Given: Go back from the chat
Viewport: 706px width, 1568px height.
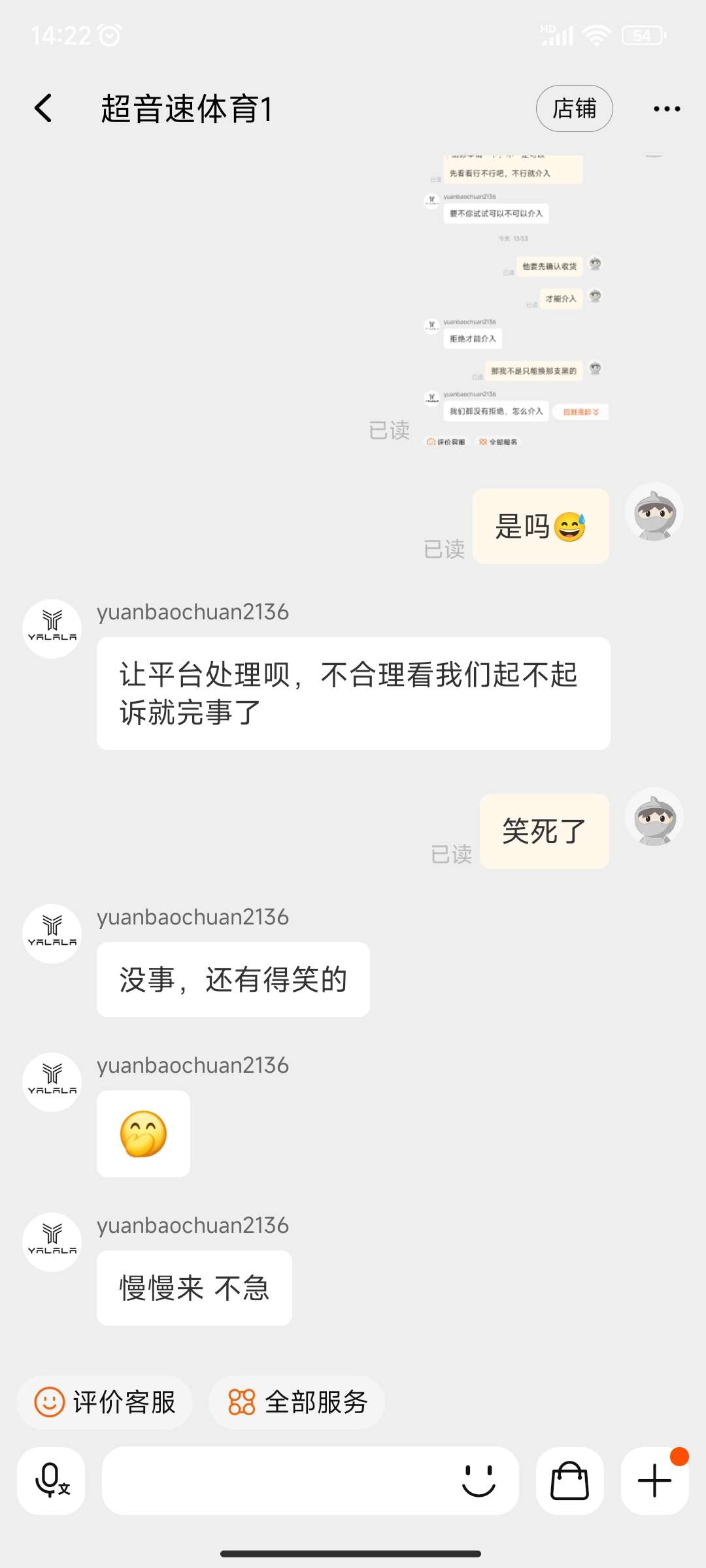Looking at the screenshot, I should click(43, 108).
